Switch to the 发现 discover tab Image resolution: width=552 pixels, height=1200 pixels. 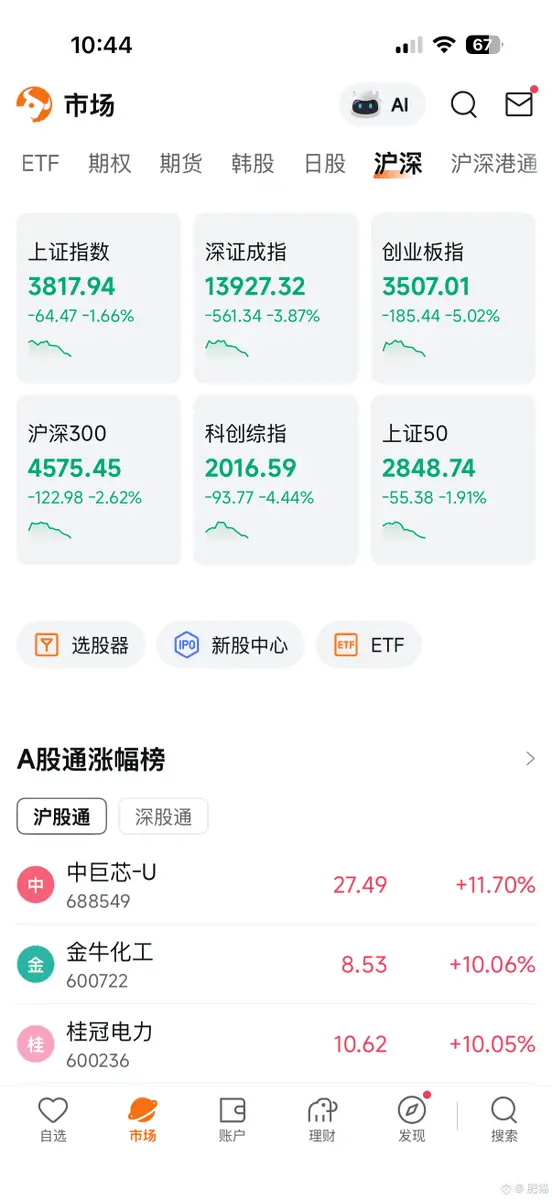(x=411, y=1119)
